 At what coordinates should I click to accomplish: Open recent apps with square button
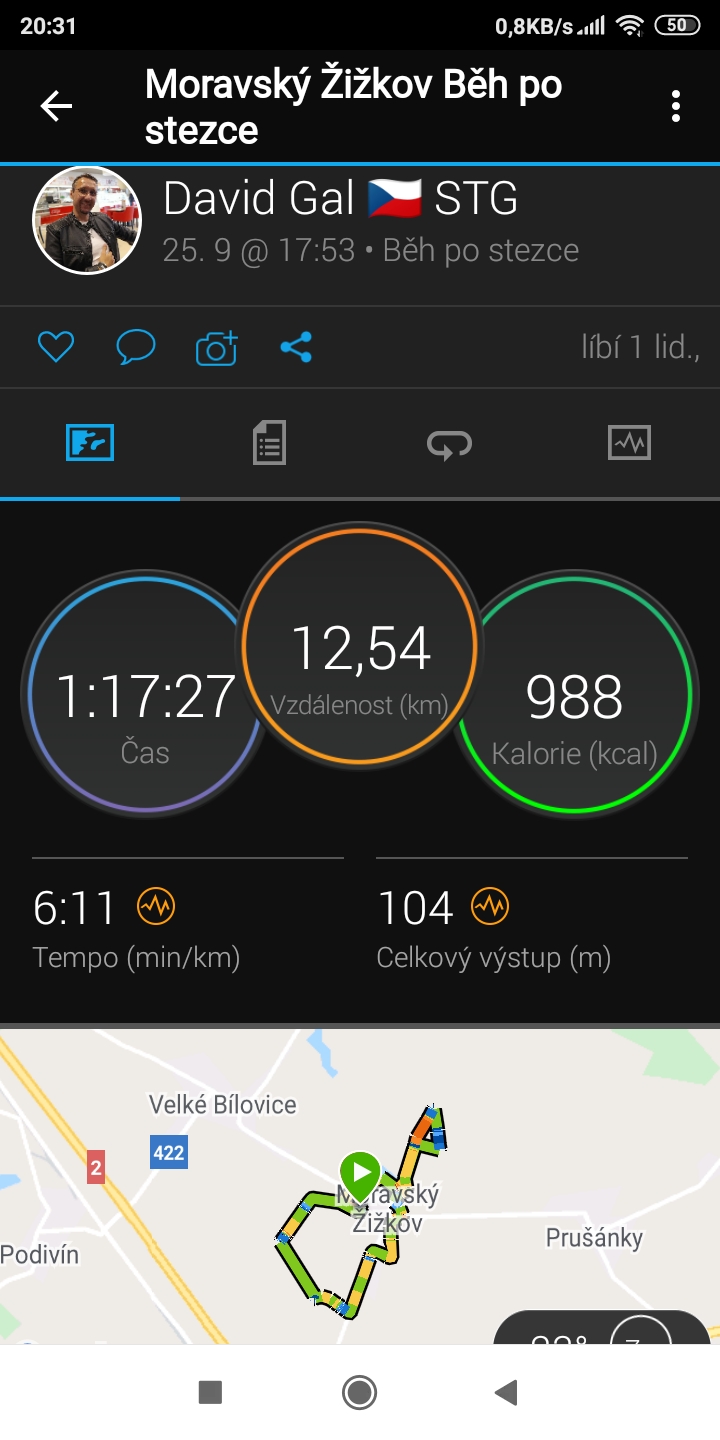[210, 1392]
